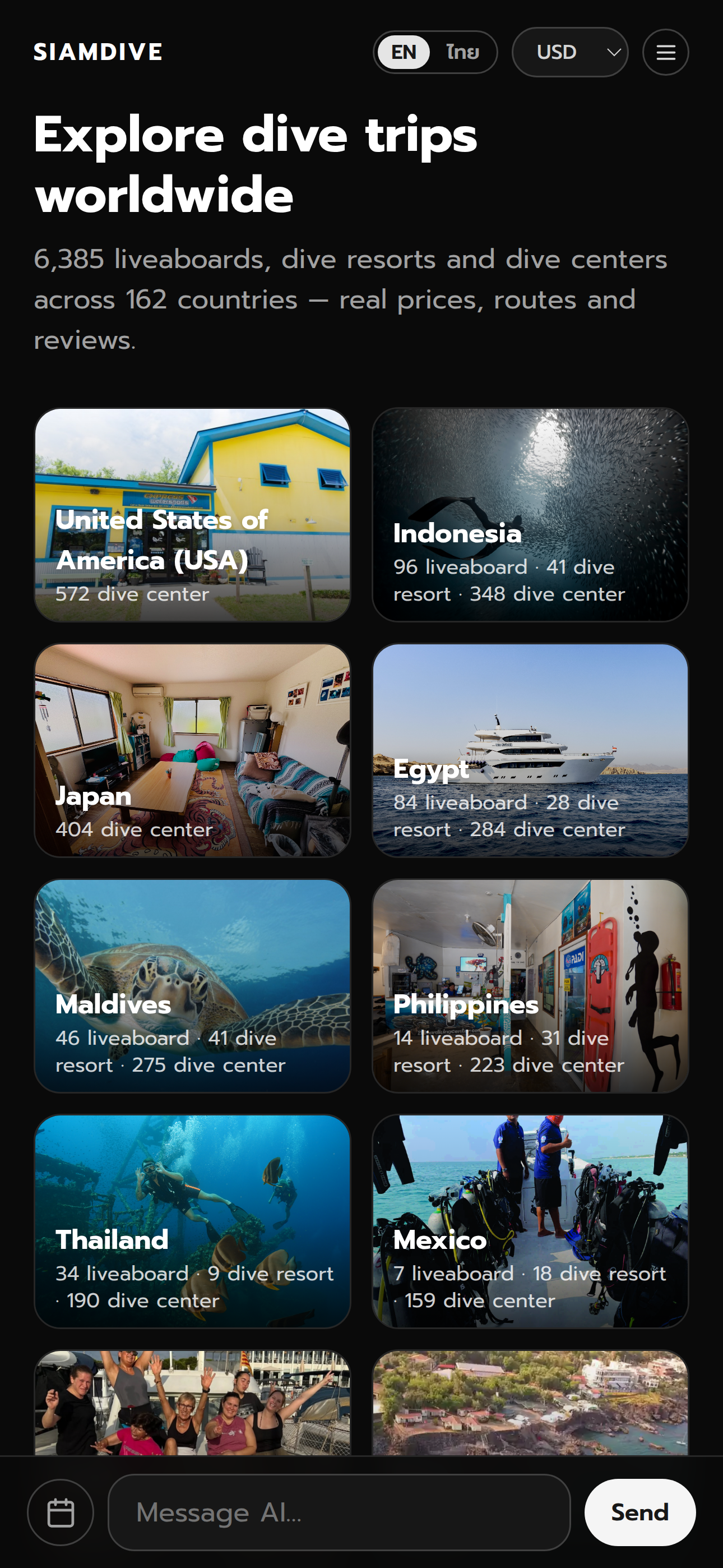Expand the USD currency dropdown
This screenshot has height=1568, width=723.
pyautogui.click(x=569, y=52)
